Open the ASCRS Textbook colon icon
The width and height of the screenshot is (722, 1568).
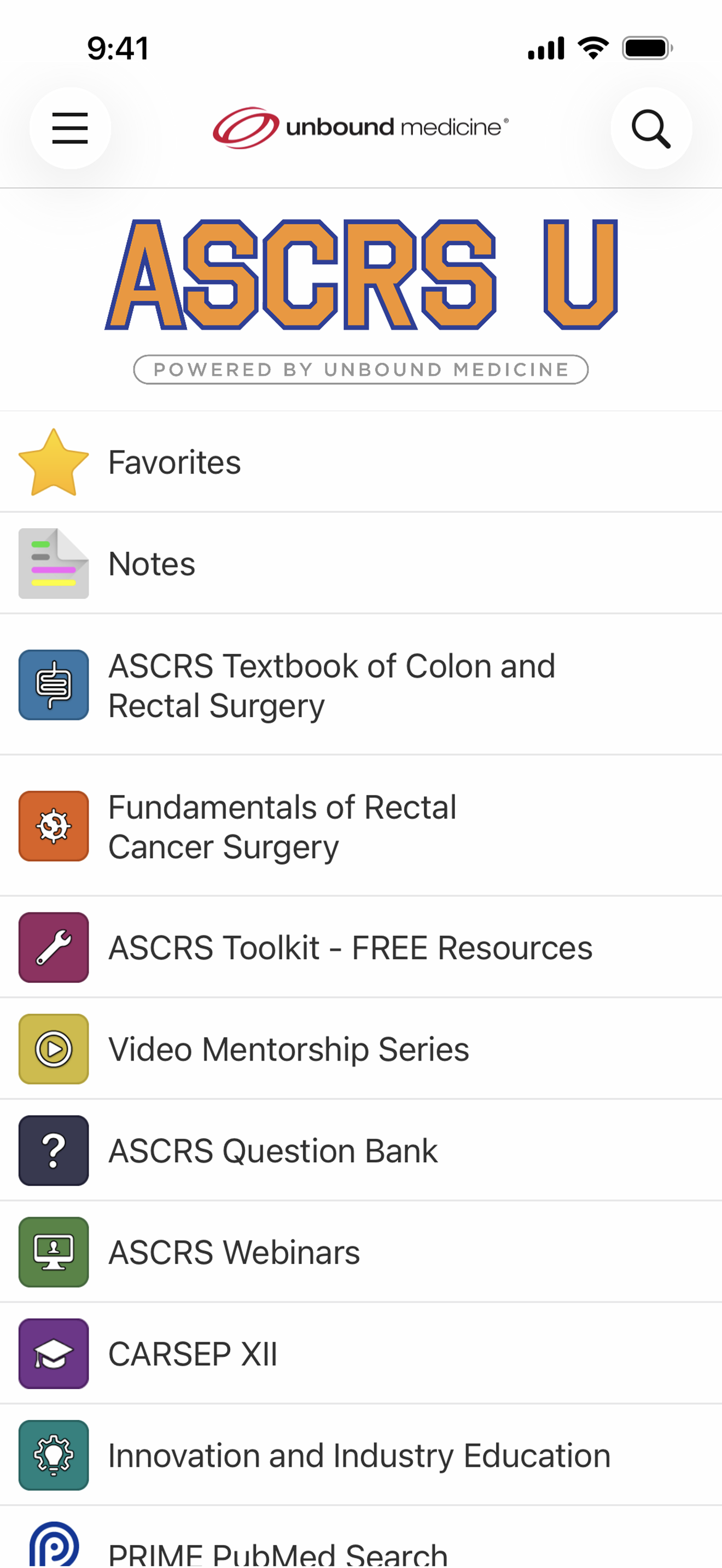coord(54,684)
